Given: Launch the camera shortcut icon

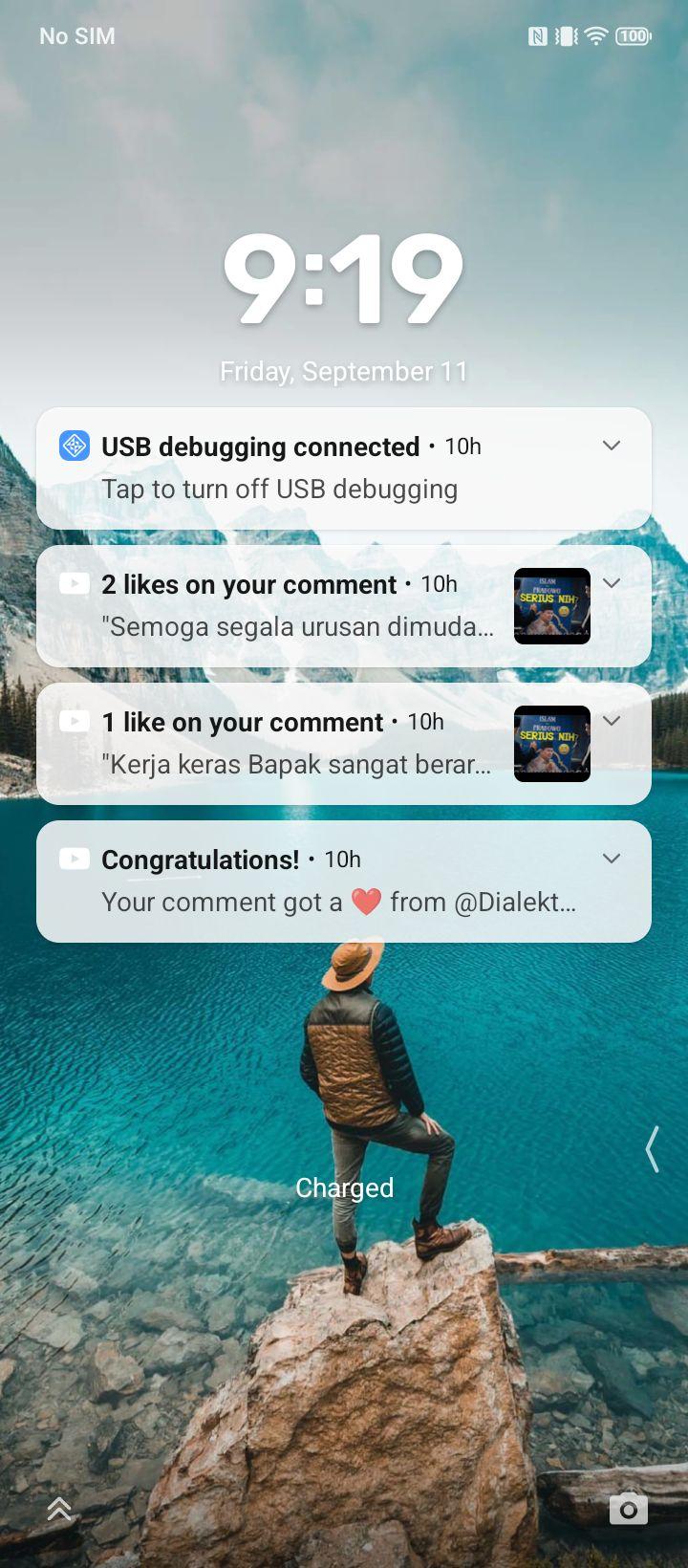Looking at the screenshot, I should coord(629,1509).
